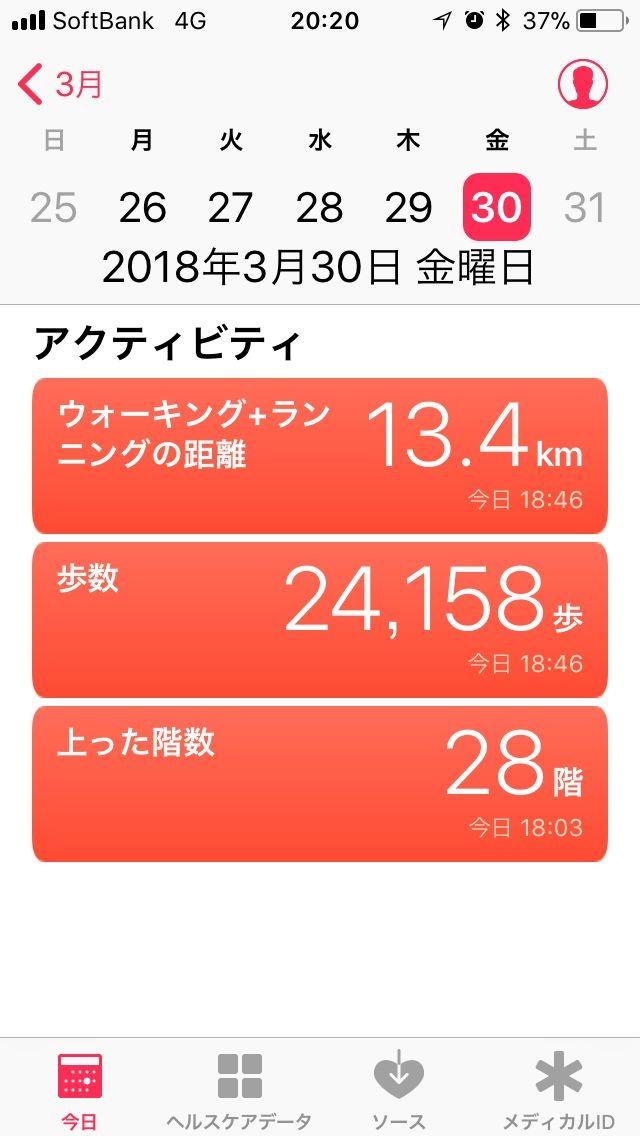This screenshot has width=640, height=1136.
Task: Select day 29 in the week row
Action: 408,208
